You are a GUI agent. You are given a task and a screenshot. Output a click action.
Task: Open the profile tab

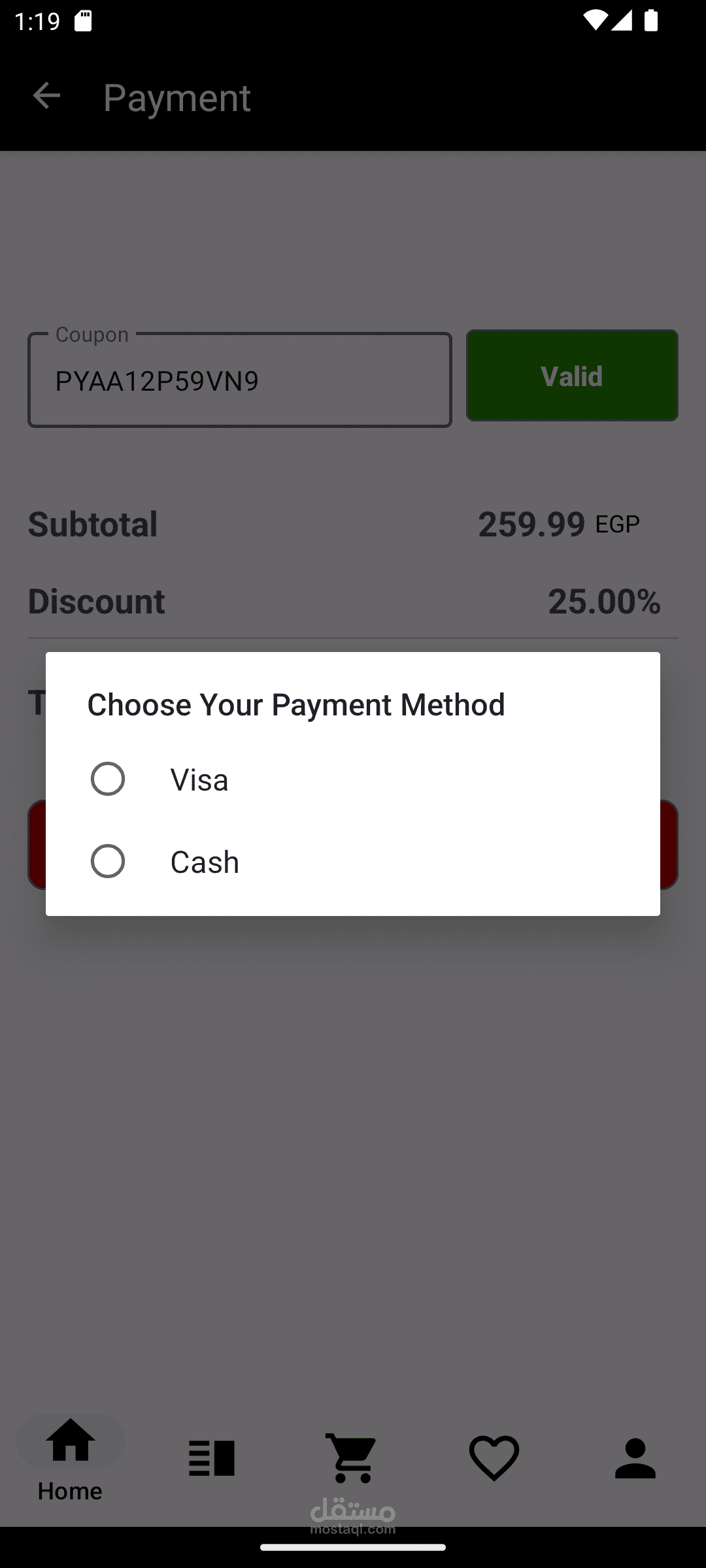tap(635, 1458)
